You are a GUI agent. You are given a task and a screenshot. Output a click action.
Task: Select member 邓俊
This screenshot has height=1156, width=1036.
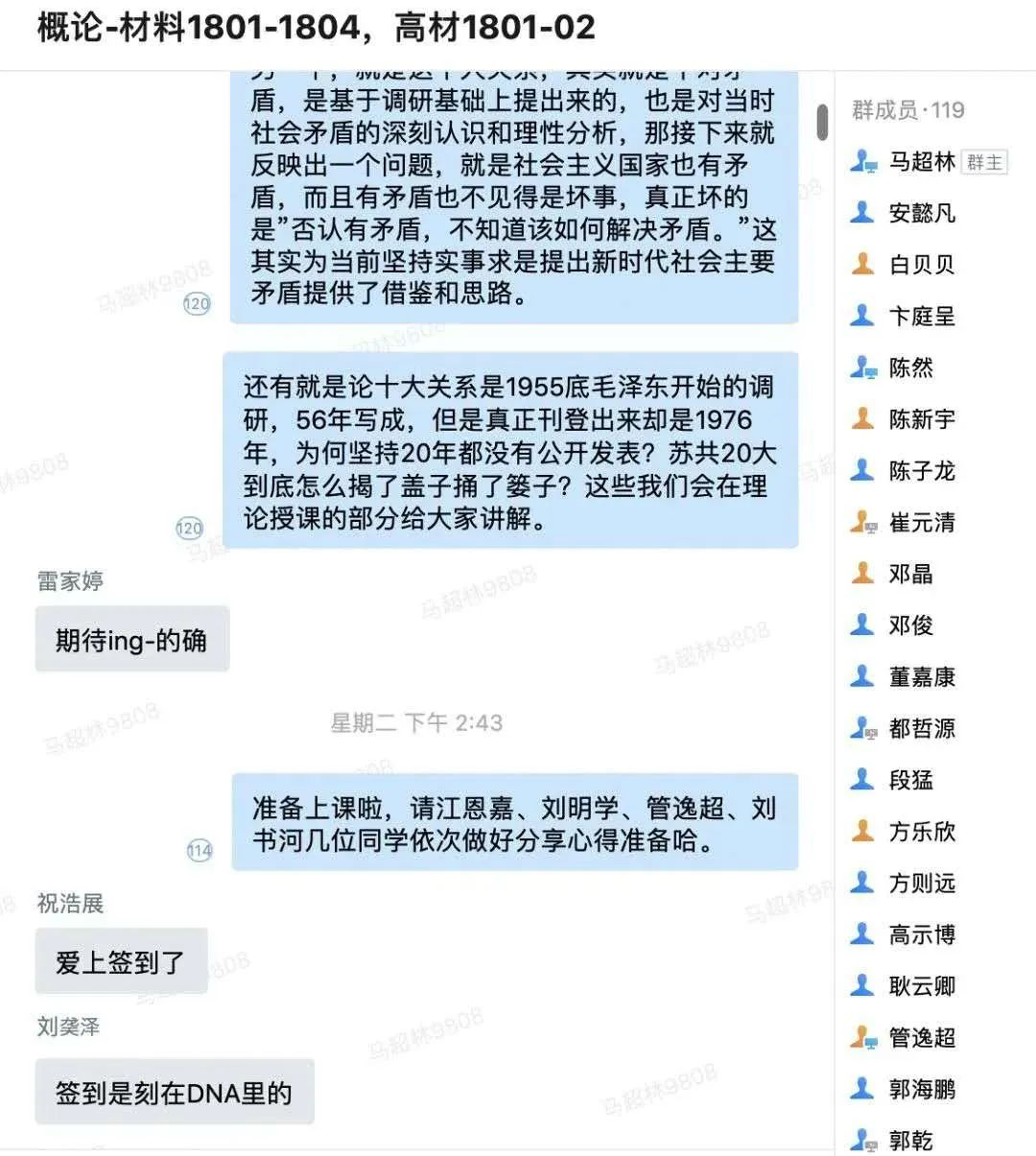[910, 625]
